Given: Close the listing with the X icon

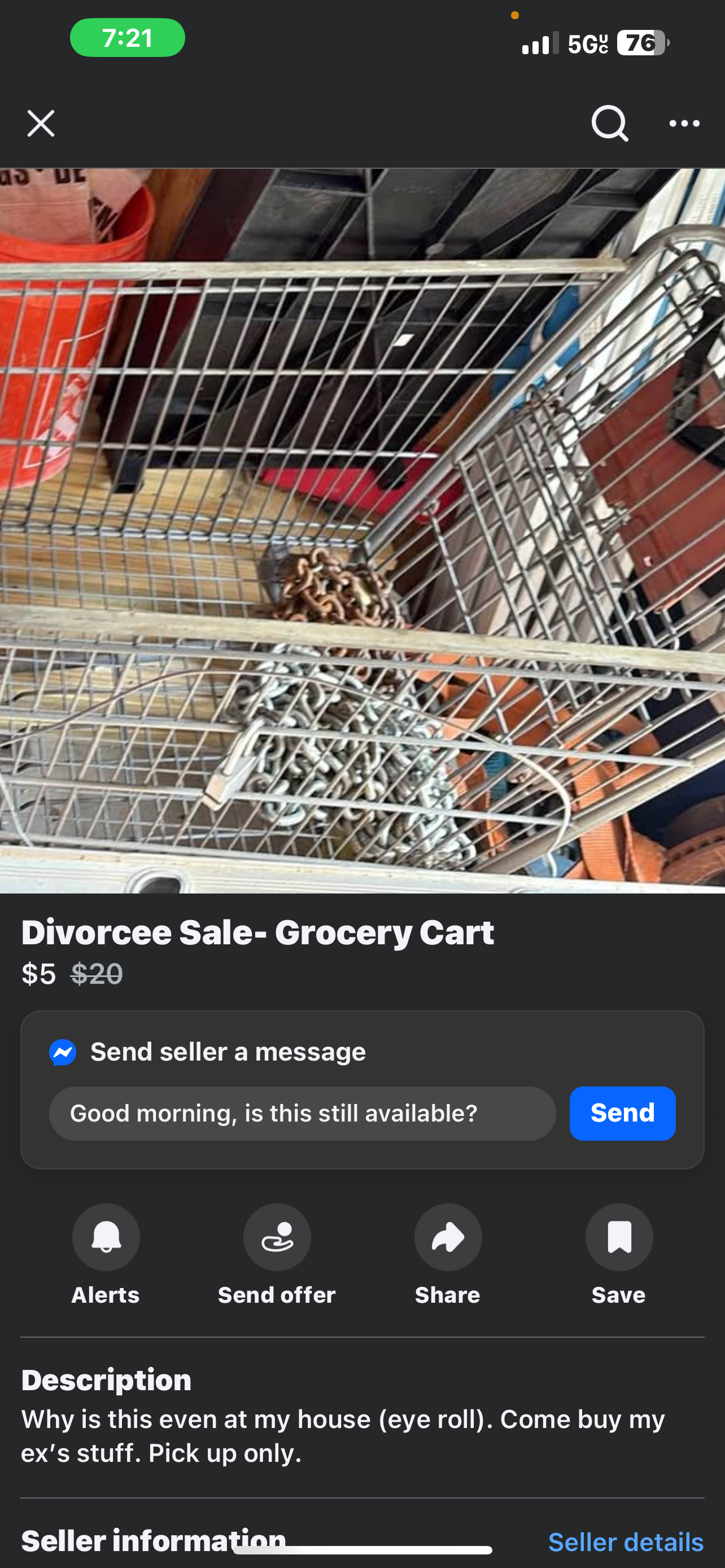Looking at the screenshot, I should (41, 124).
